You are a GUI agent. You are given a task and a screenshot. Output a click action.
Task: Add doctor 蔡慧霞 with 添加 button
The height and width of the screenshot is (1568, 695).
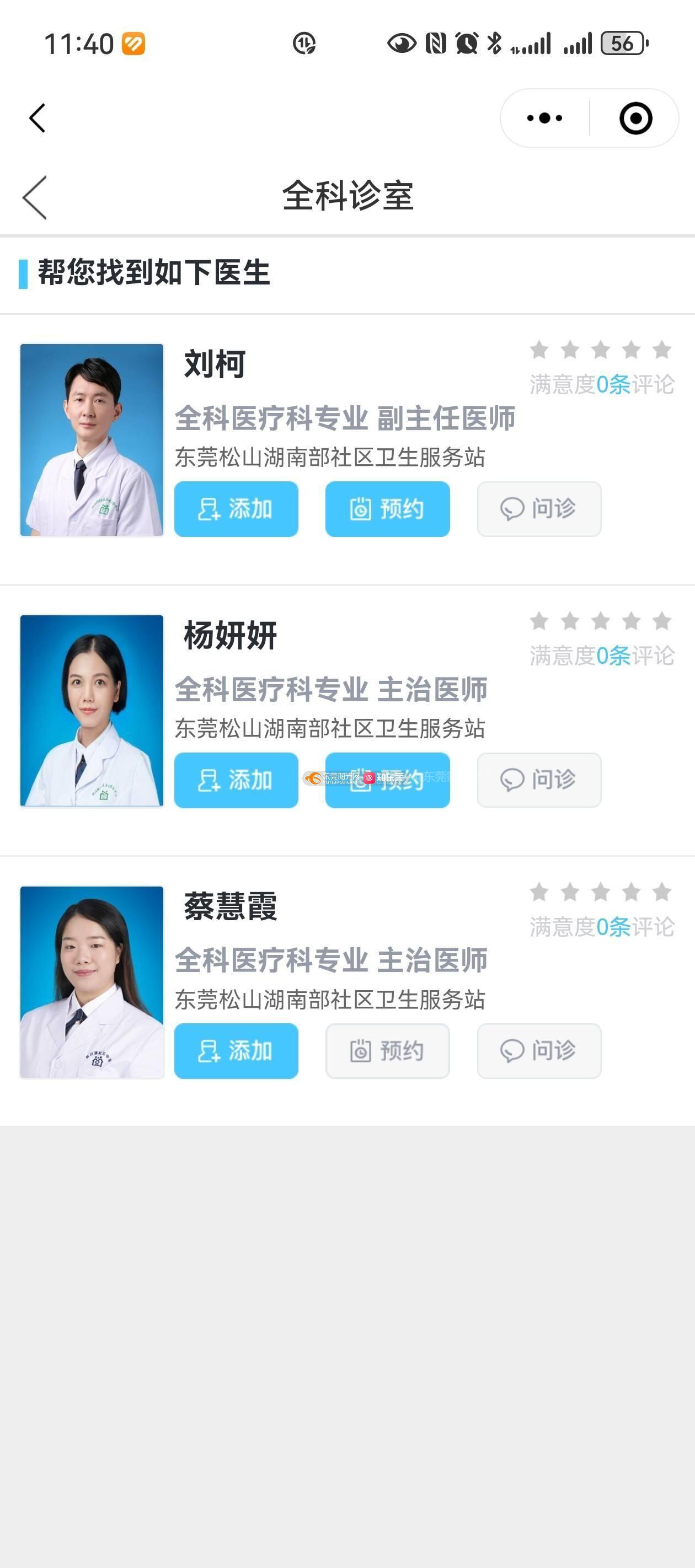[236, 1051]
